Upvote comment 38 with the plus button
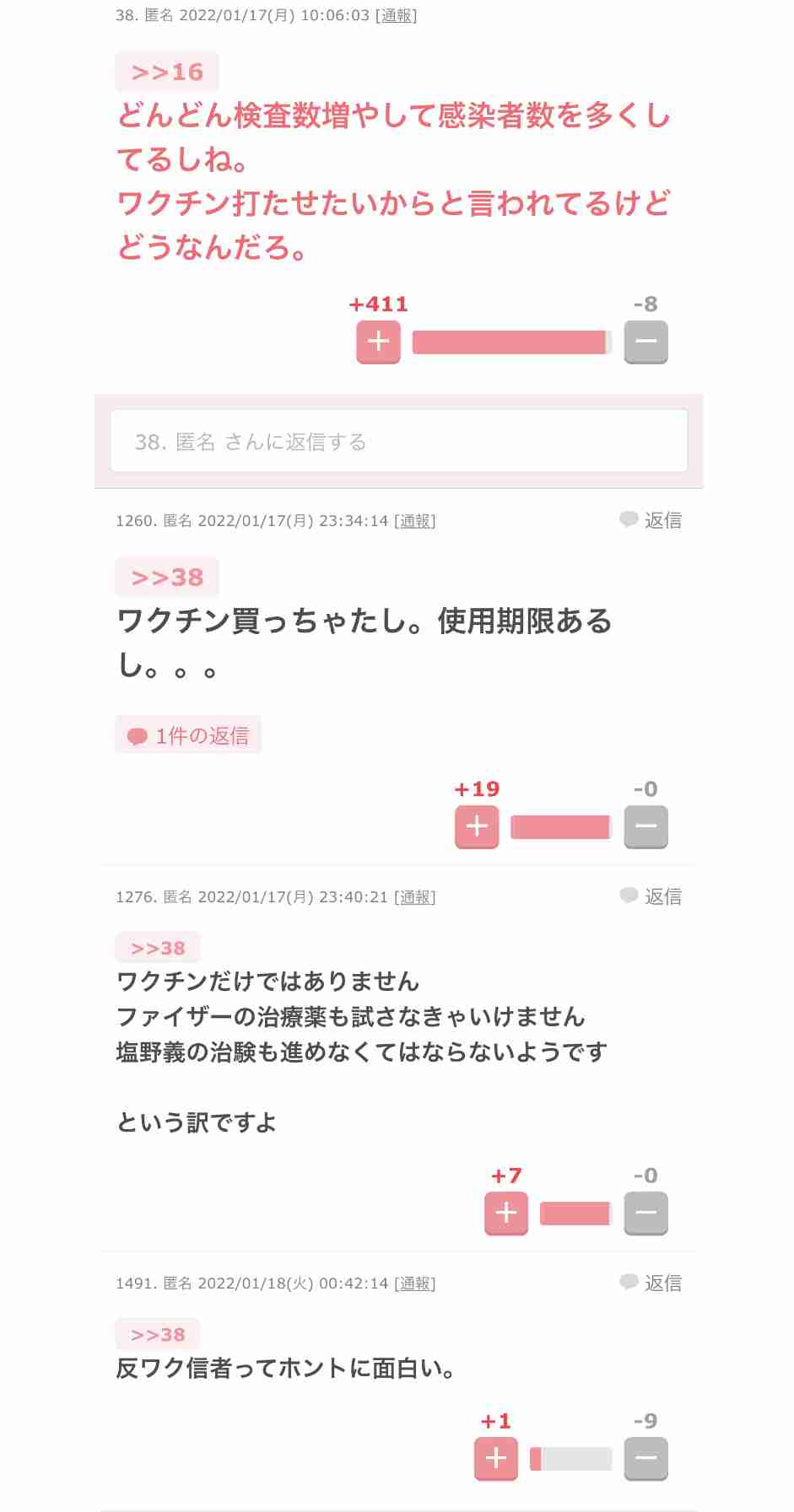 pyautogui.click(x=377, y=342)
